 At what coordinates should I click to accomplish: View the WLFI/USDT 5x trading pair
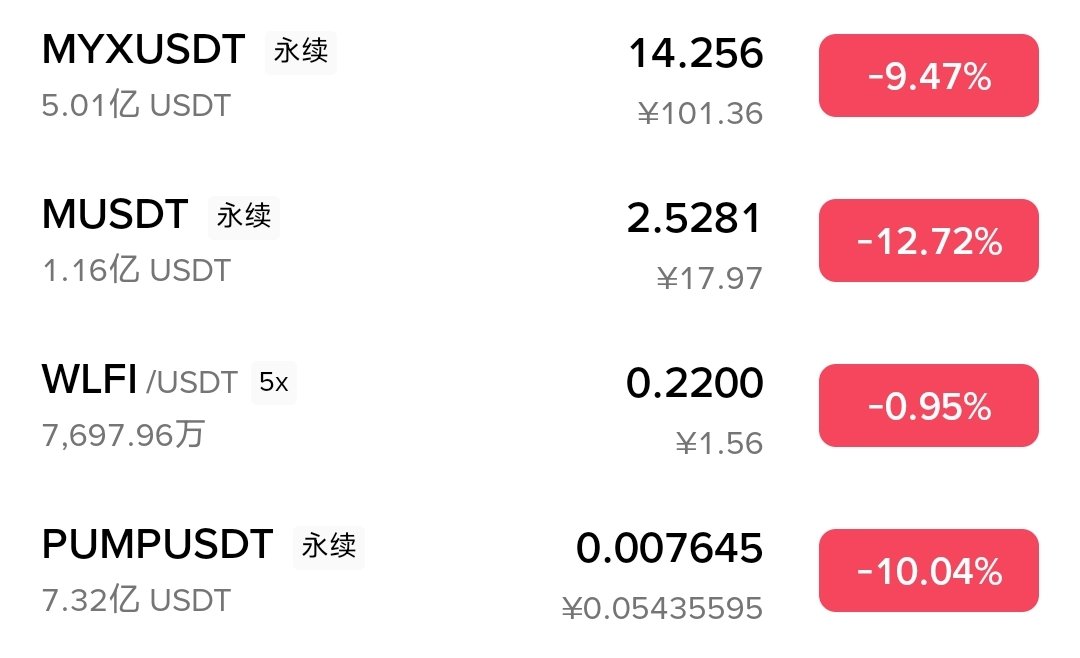click(140, 381)
